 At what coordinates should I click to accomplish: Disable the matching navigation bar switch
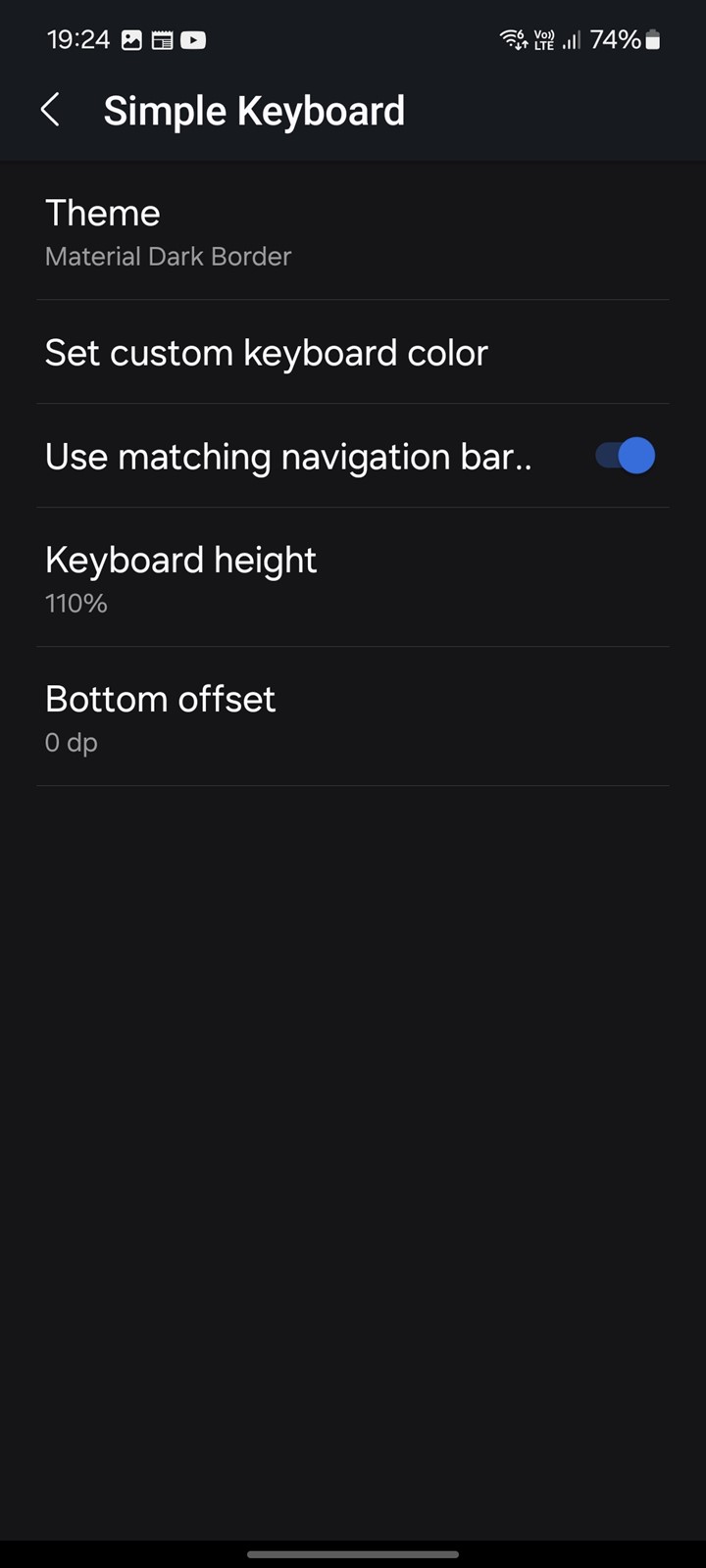[626, 456]
